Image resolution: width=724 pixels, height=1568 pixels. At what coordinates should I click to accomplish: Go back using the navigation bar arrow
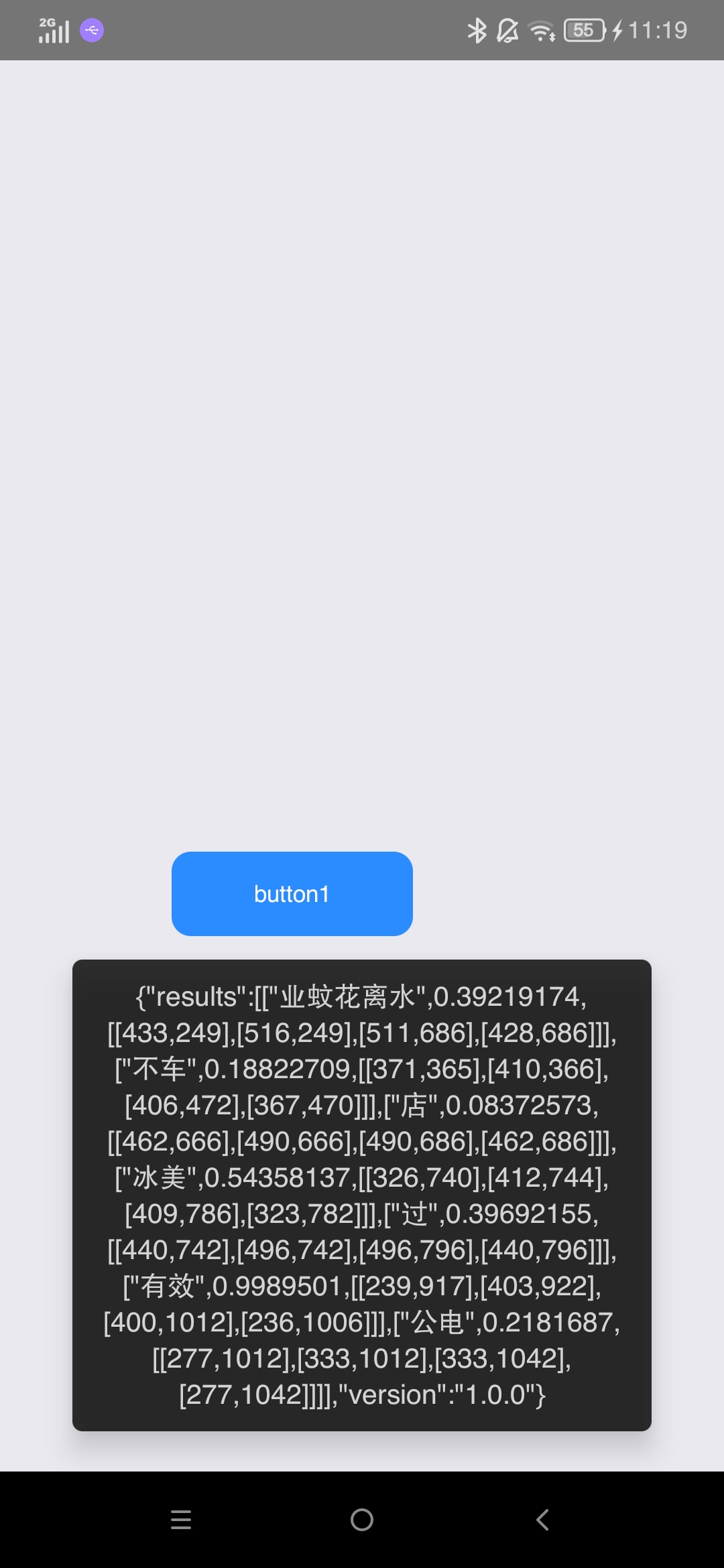(543, 1520)
